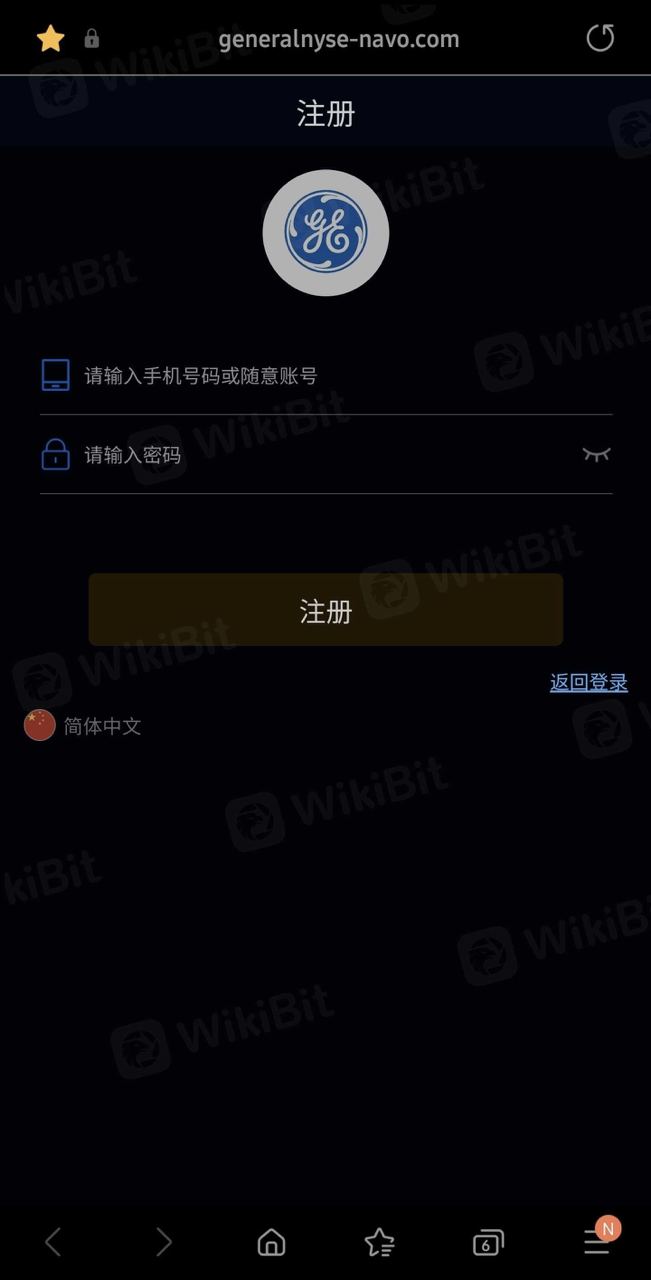The height and width of the screenshot is (1280, 651).
Task: Go to the browser home page
Action: [271, 1243]
